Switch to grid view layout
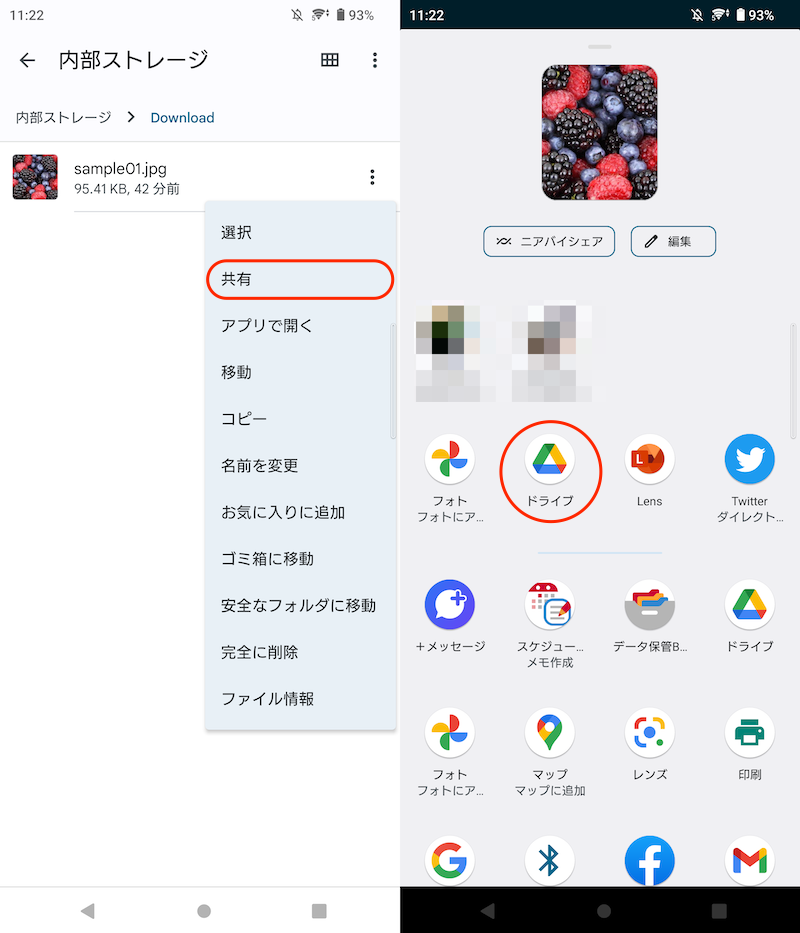 pyautogui.click(x=329, y=60)
